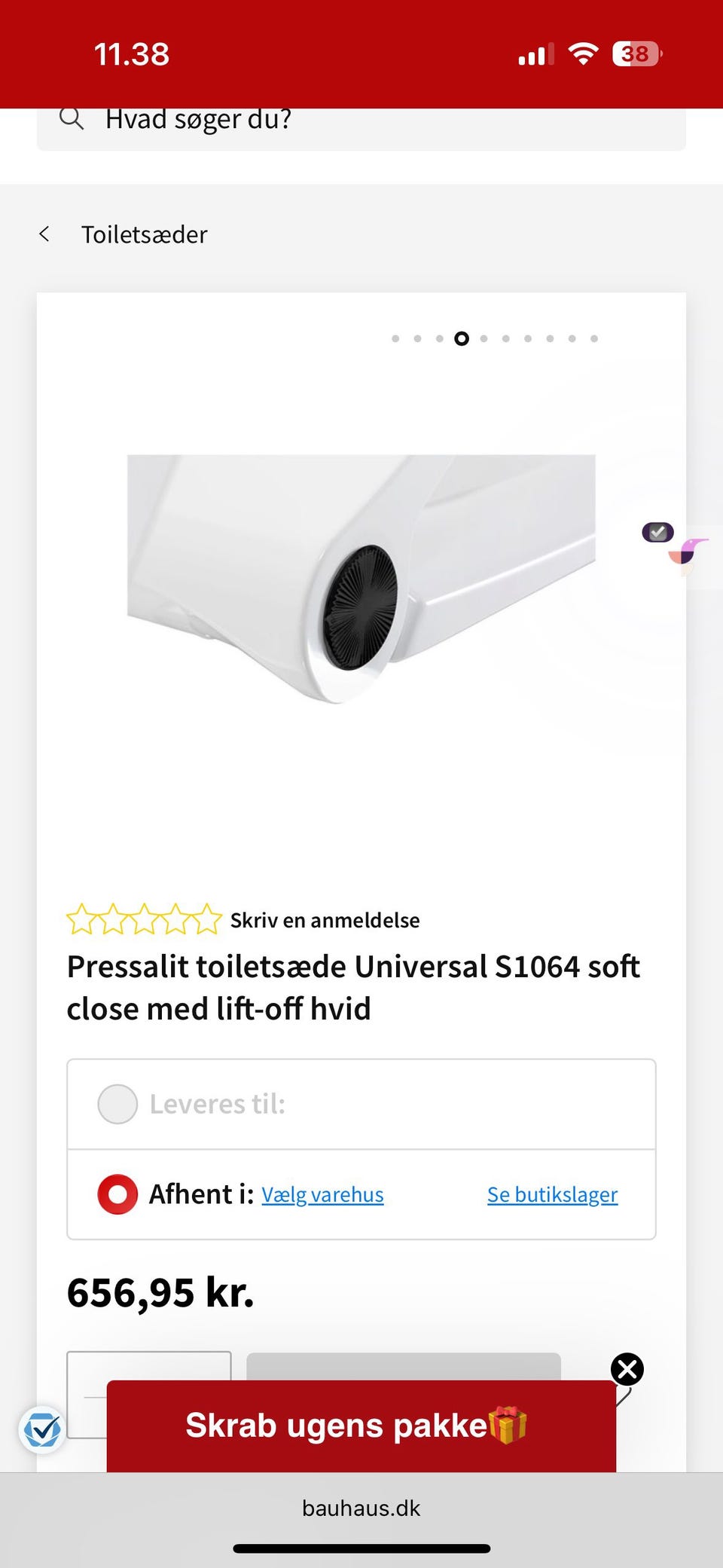Toggle the dark checkmark pill over the image
The height and width of the screenshot is (1568, 723).
(x=658, y=533)
